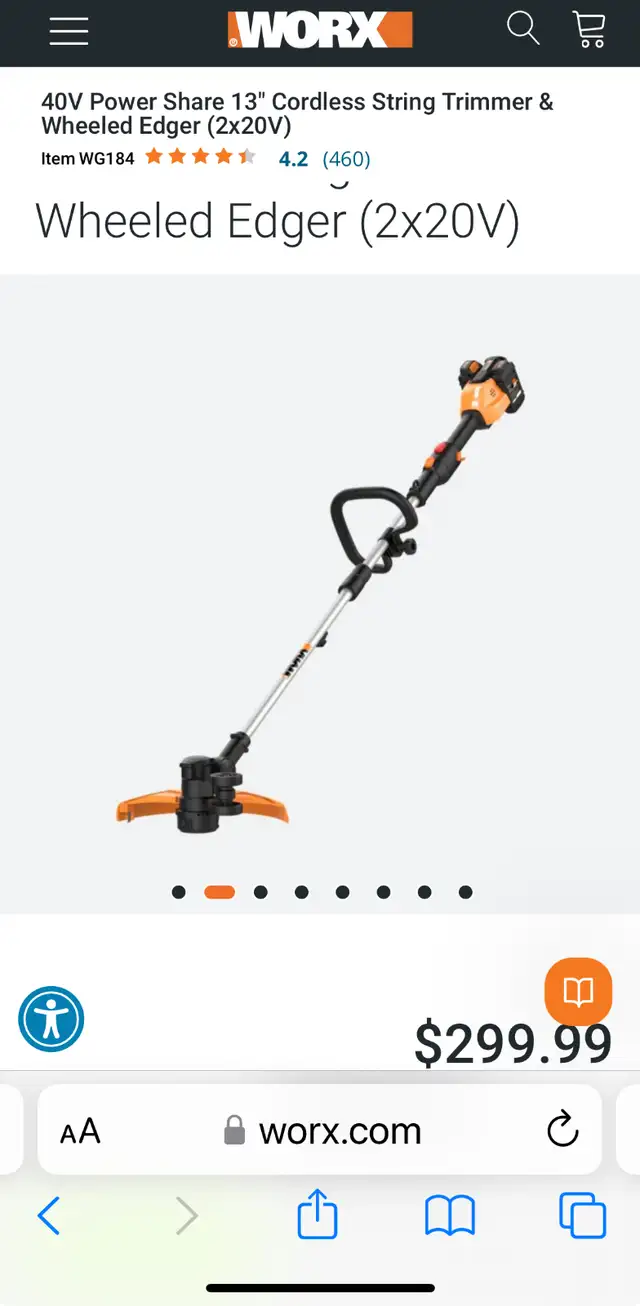Go back to the previous page
640x1306 pixels.
pyautogui.click(x=48, y=1216)
